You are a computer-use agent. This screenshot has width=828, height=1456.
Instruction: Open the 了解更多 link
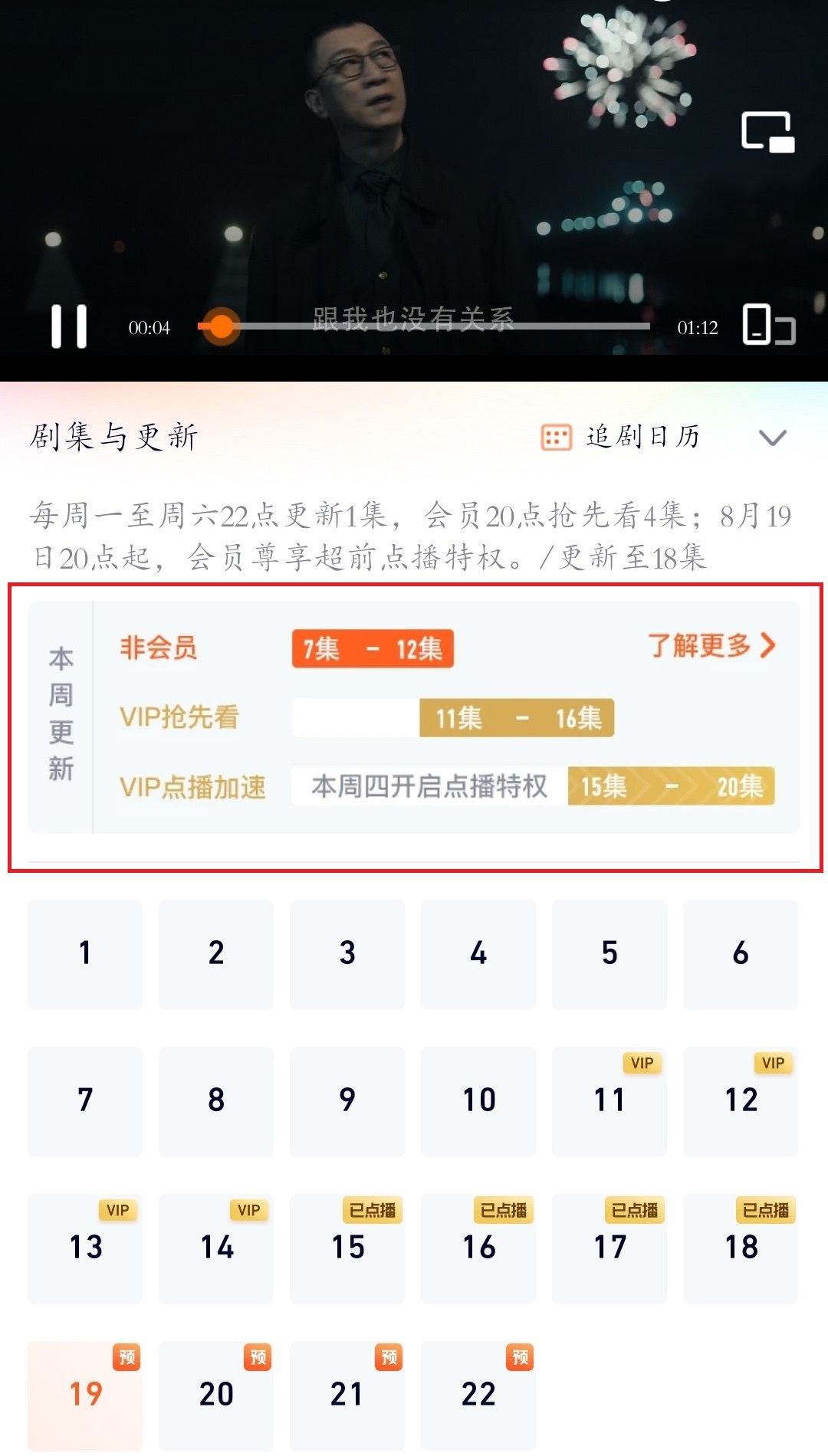[x=711, y=646]
